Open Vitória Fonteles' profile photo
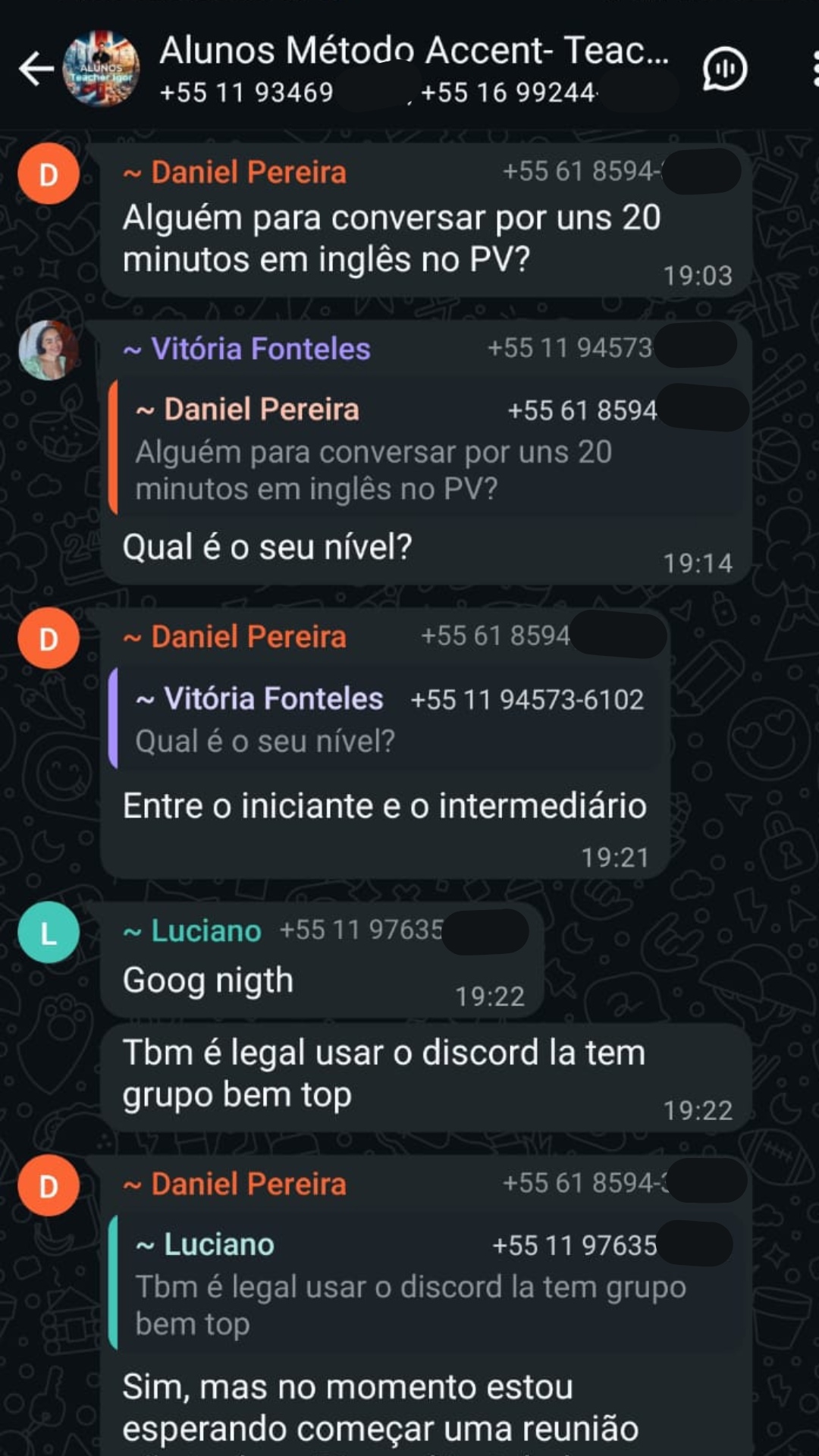 pyautogui.click(x=49, y=350)
